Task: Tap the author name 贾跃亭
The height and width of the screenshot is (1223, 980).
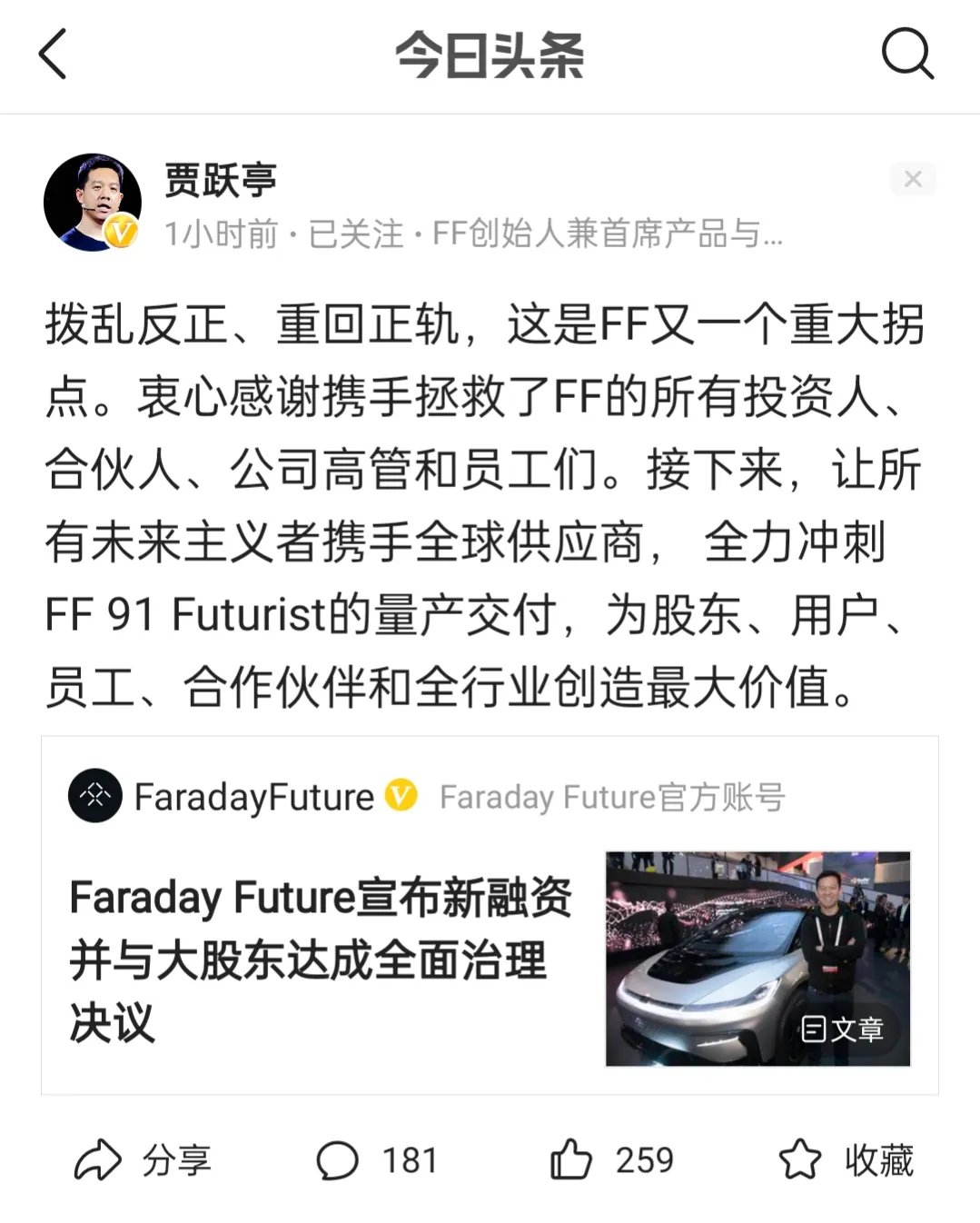Action: click(x=221, y=180)
